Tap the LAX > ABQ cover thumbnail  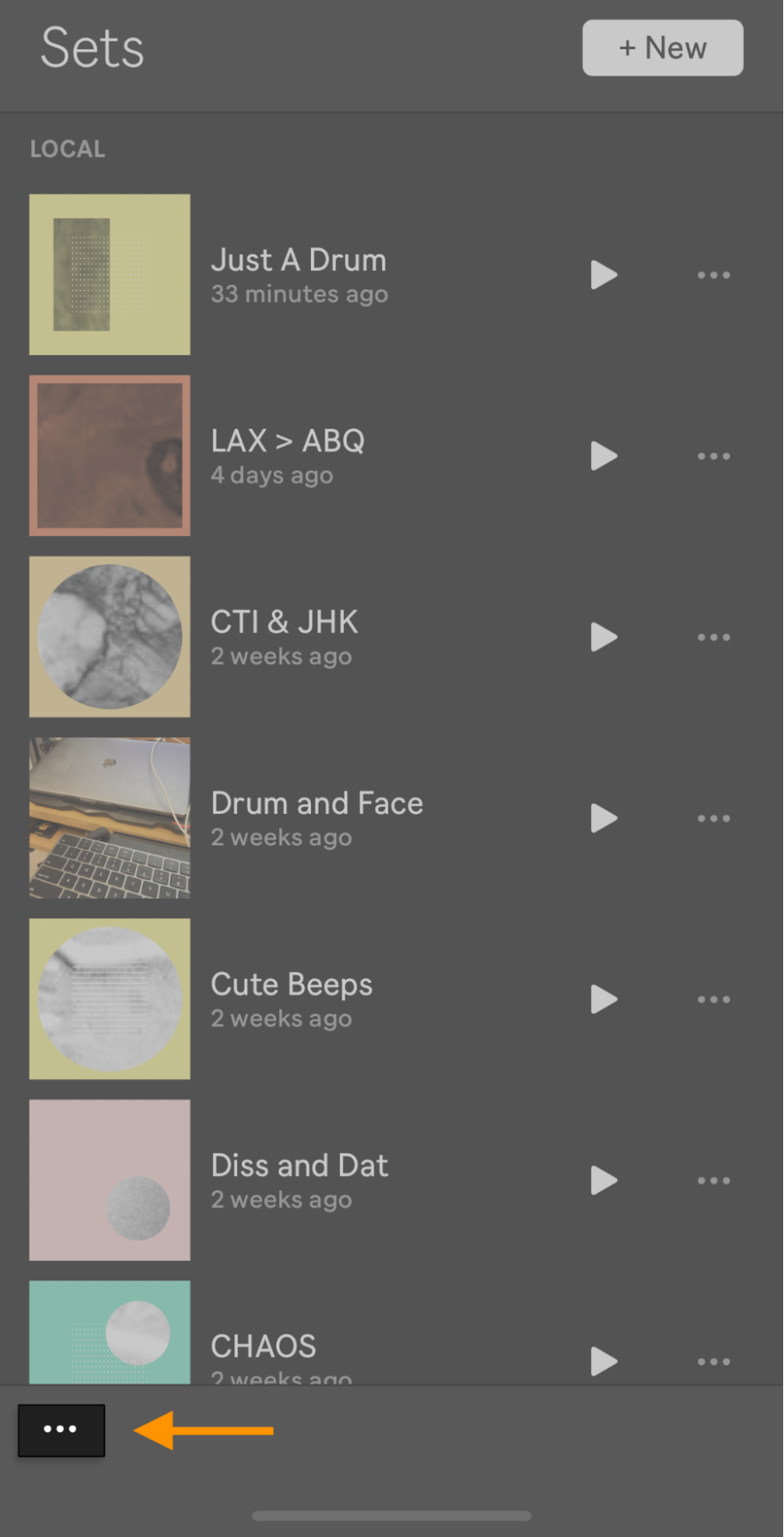pyautogui.click(x=110, y=455)
